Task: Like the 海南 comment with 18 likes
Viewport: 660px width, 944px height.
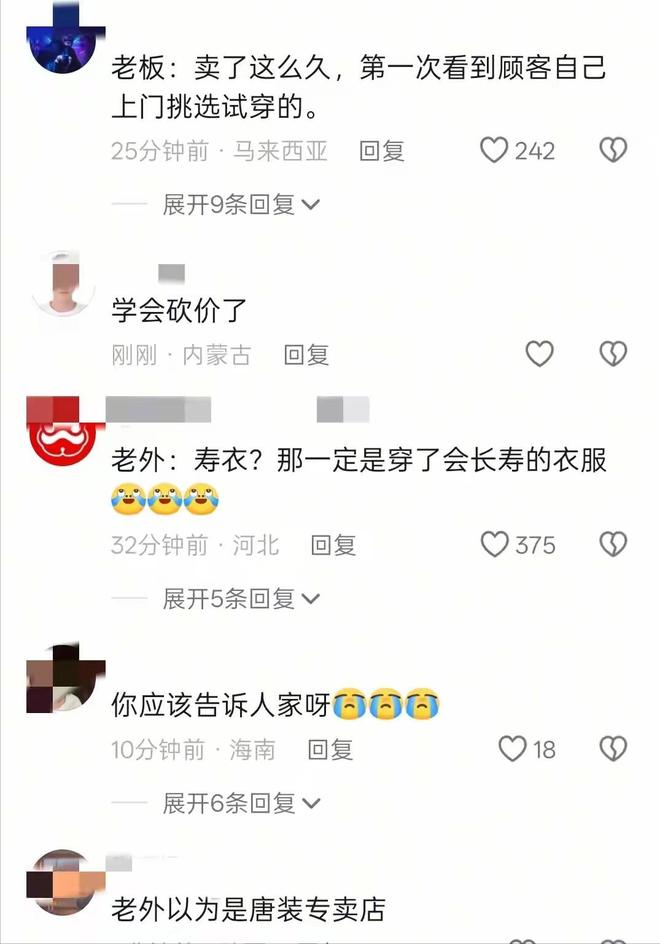Action: [x=512, y=749]
